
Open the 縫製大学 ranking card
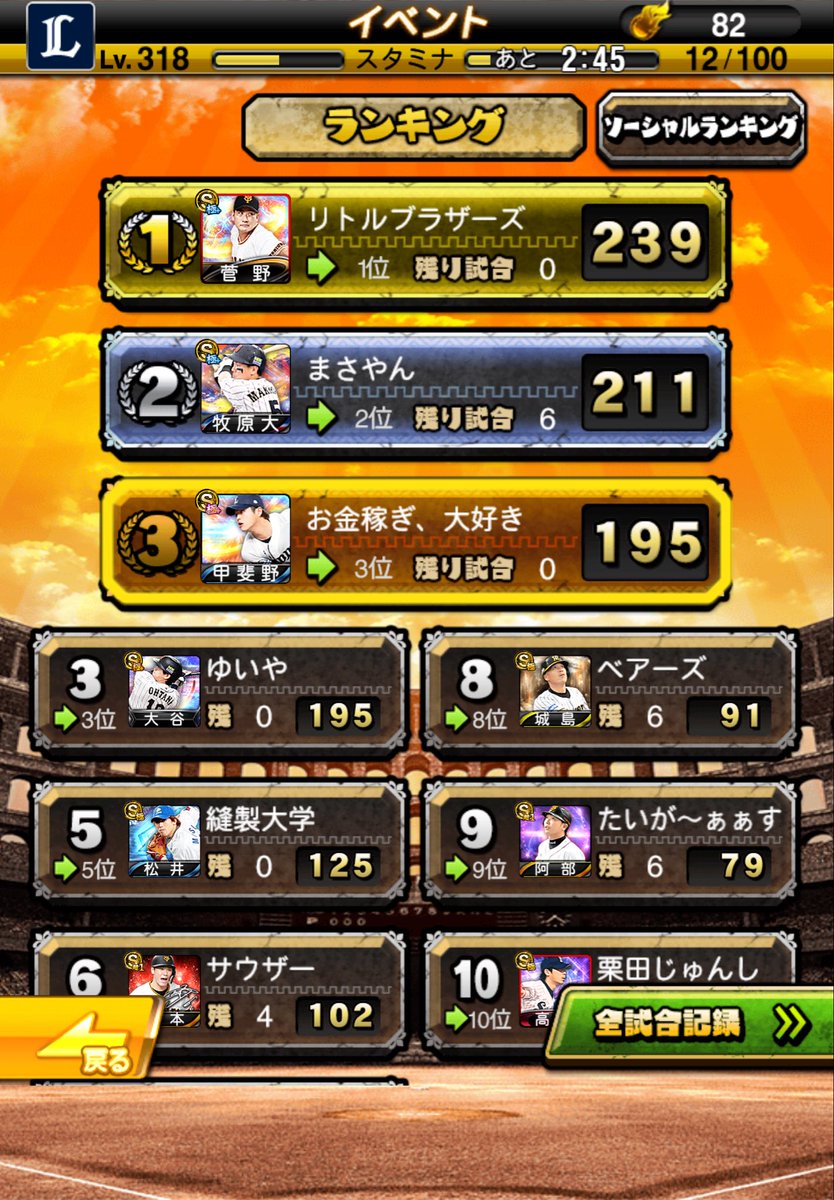click(x=219, y=841)
